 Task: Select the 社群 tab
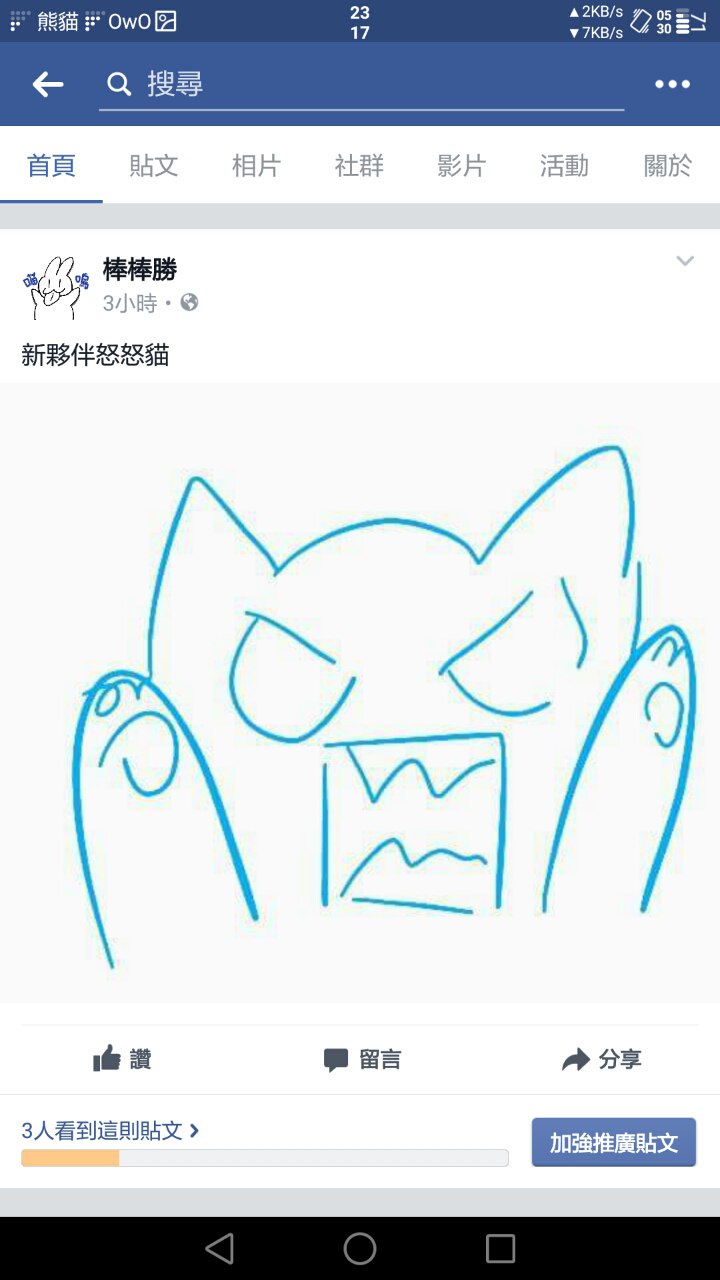click(359, 166)
